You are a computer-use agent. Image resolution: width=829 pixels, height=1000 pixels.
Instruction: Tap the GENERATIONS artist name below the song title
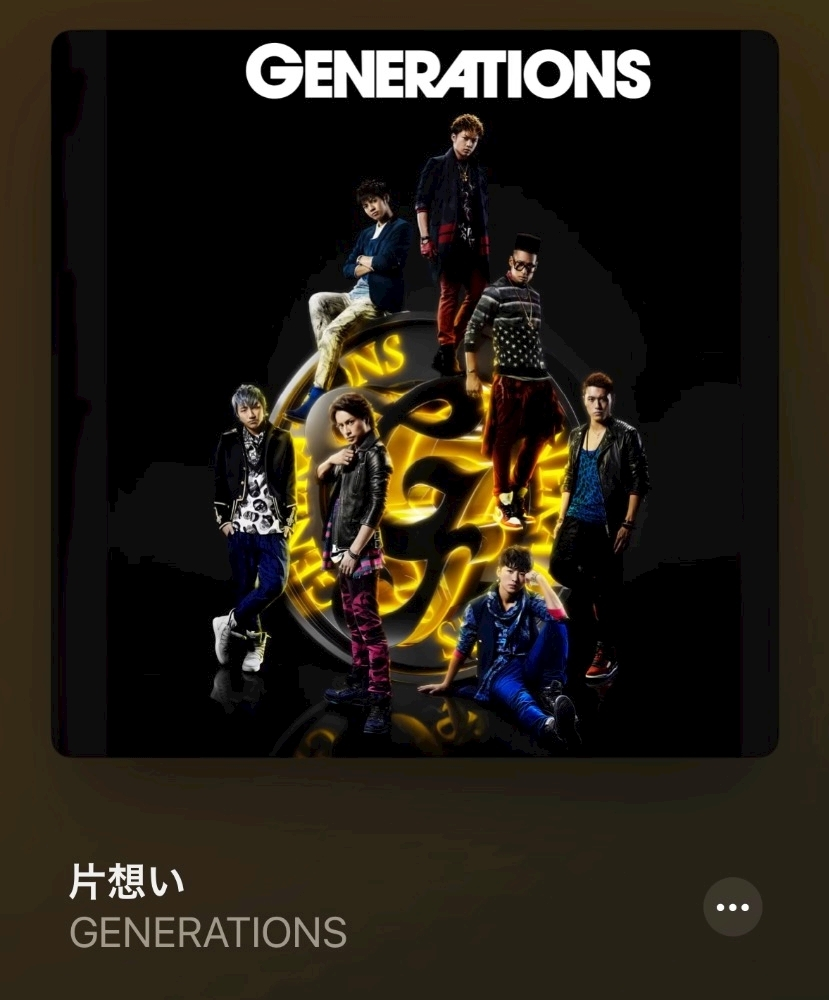point(208,932)
